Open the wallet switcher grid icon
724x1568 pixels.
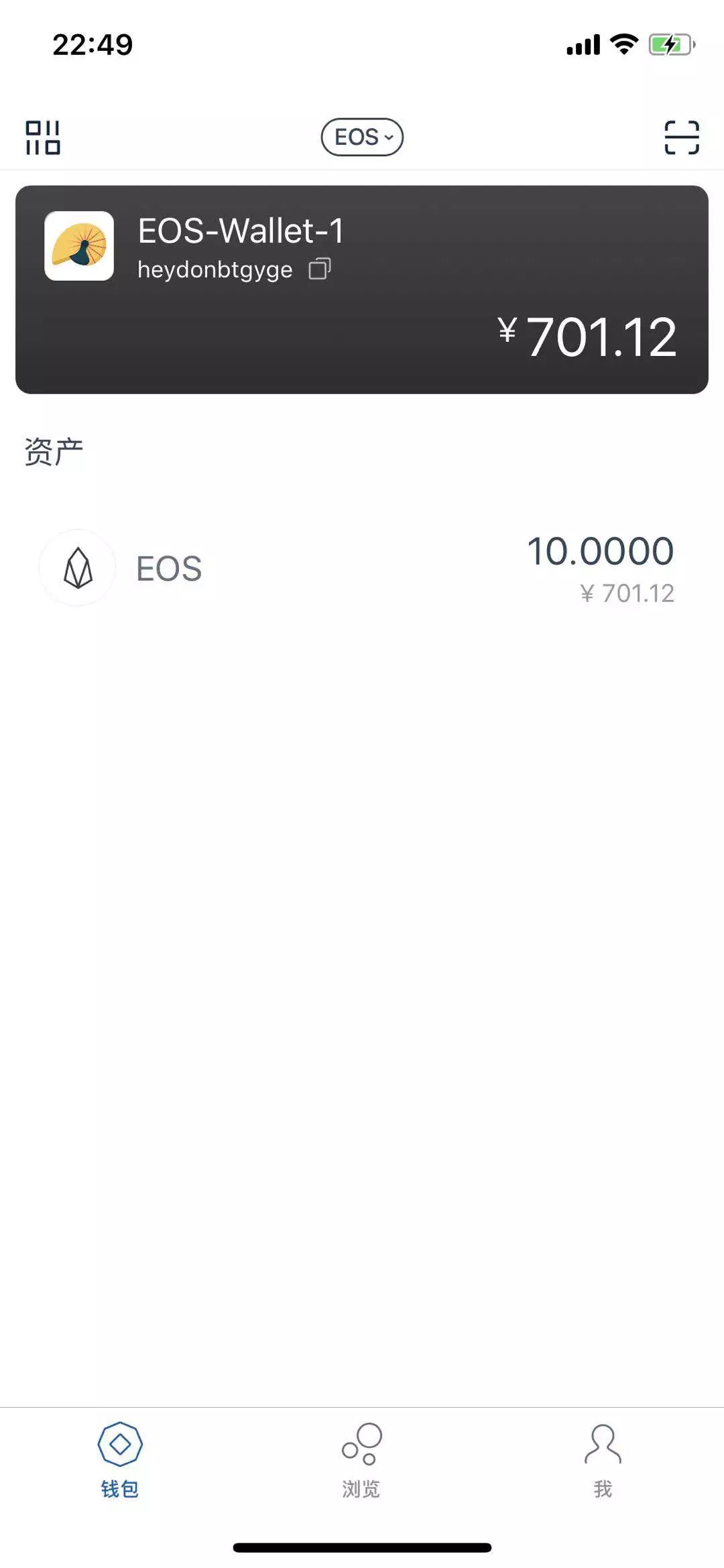(43, 136)
